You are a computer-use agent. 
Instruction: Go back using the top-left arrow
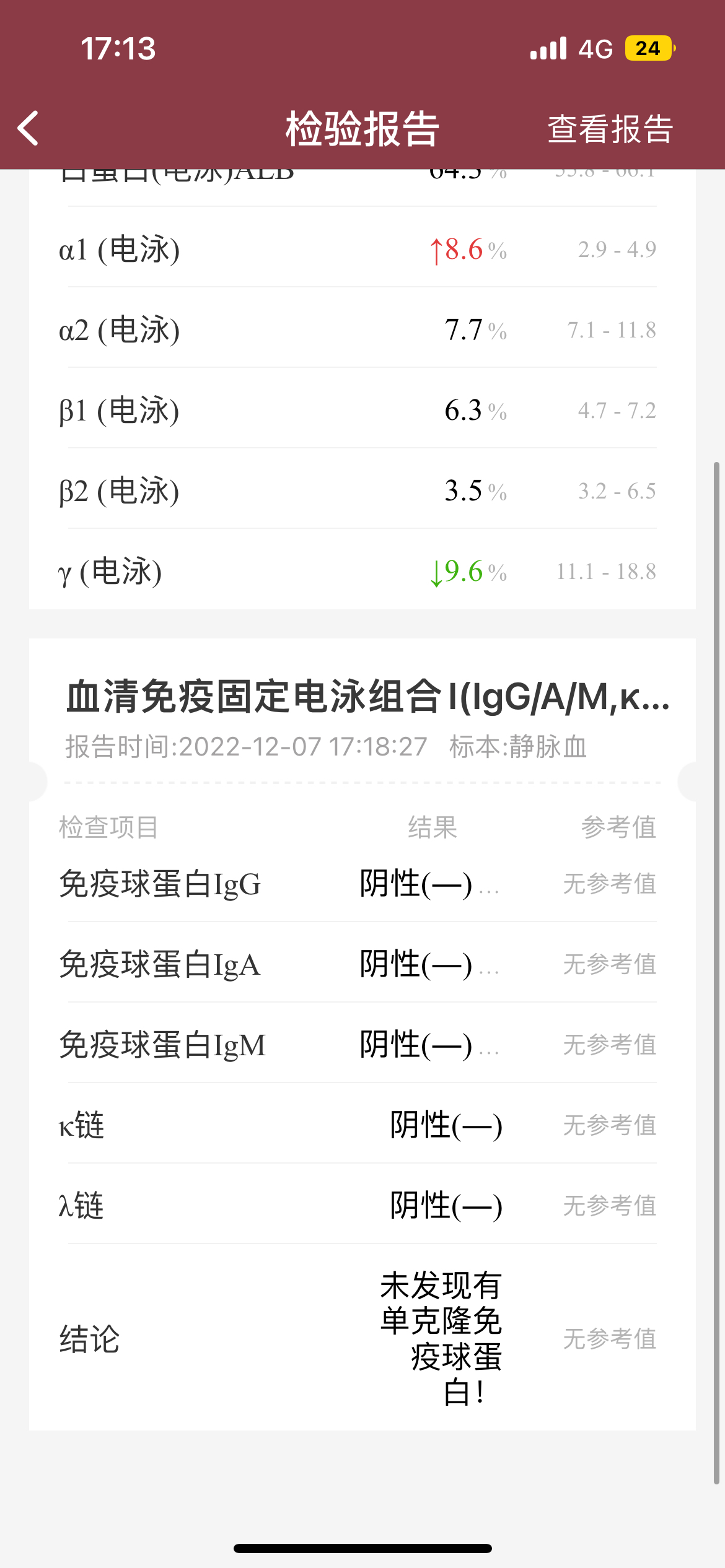point(28,128)
